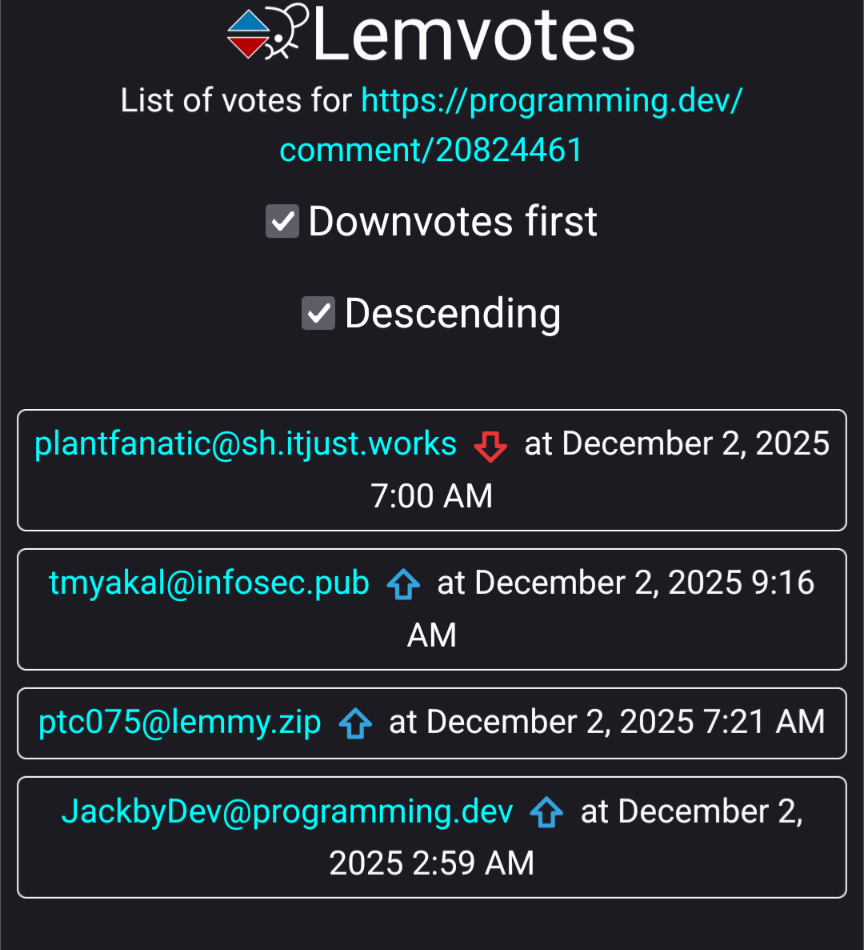Uncheck the Downvotes first checkbox
The image size is (864, 950).
pyautogui.click(x=282, y=221)
